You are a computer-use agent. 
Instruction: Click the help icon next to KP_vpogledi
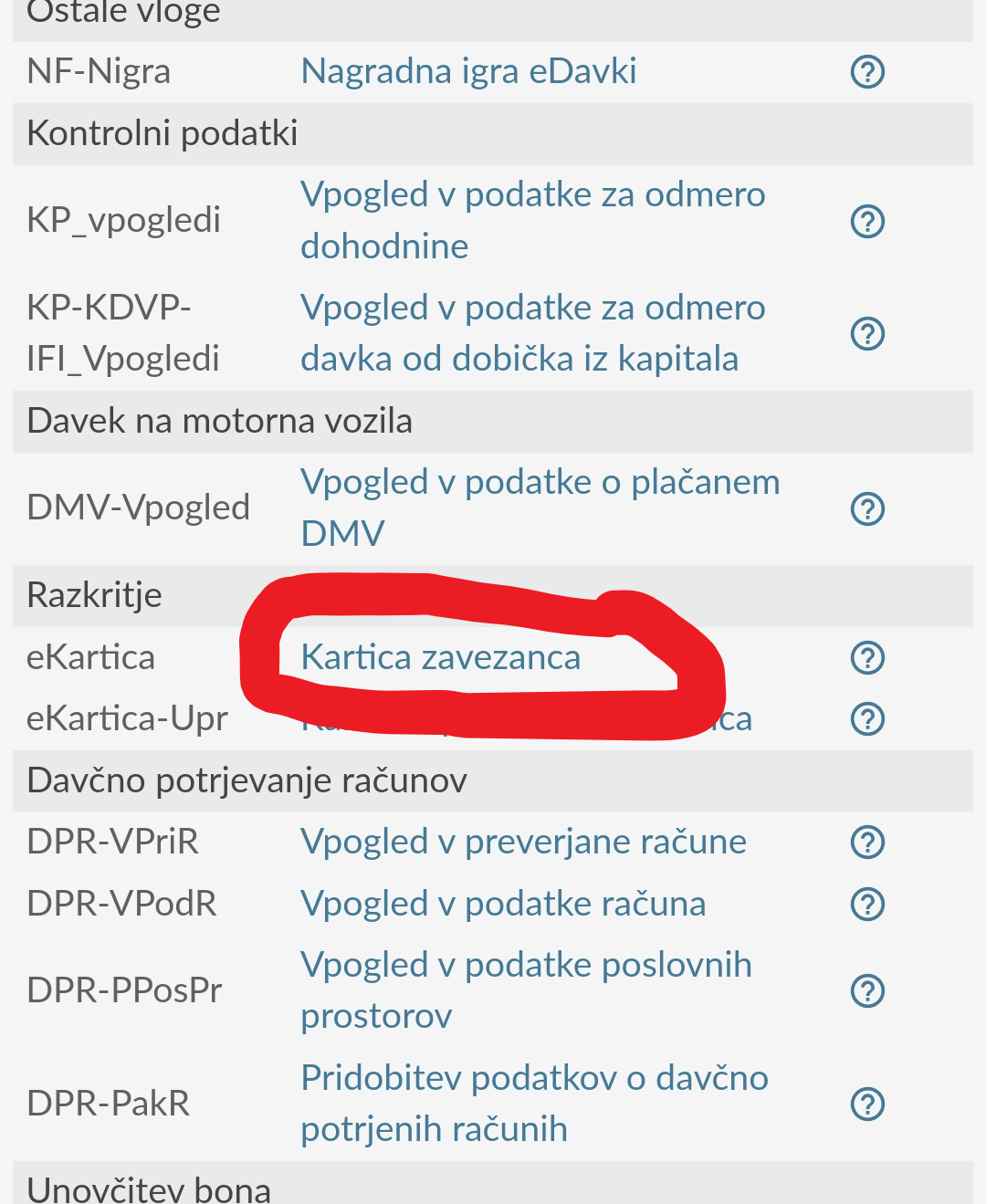[x=866, y=221]
